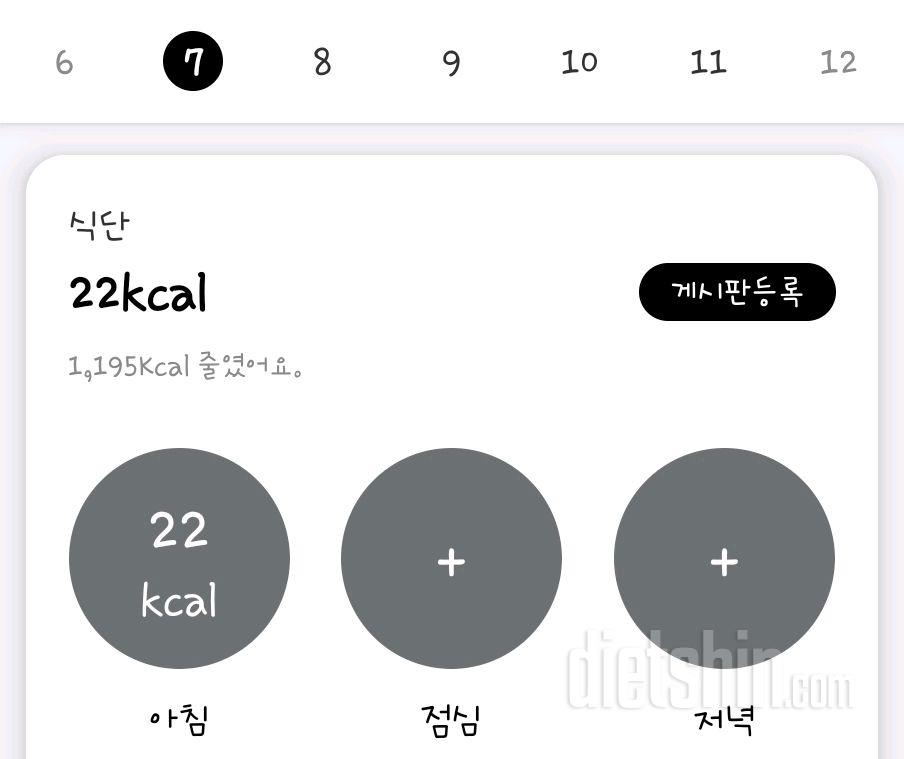Tap the 게시판등록 button

737,292
